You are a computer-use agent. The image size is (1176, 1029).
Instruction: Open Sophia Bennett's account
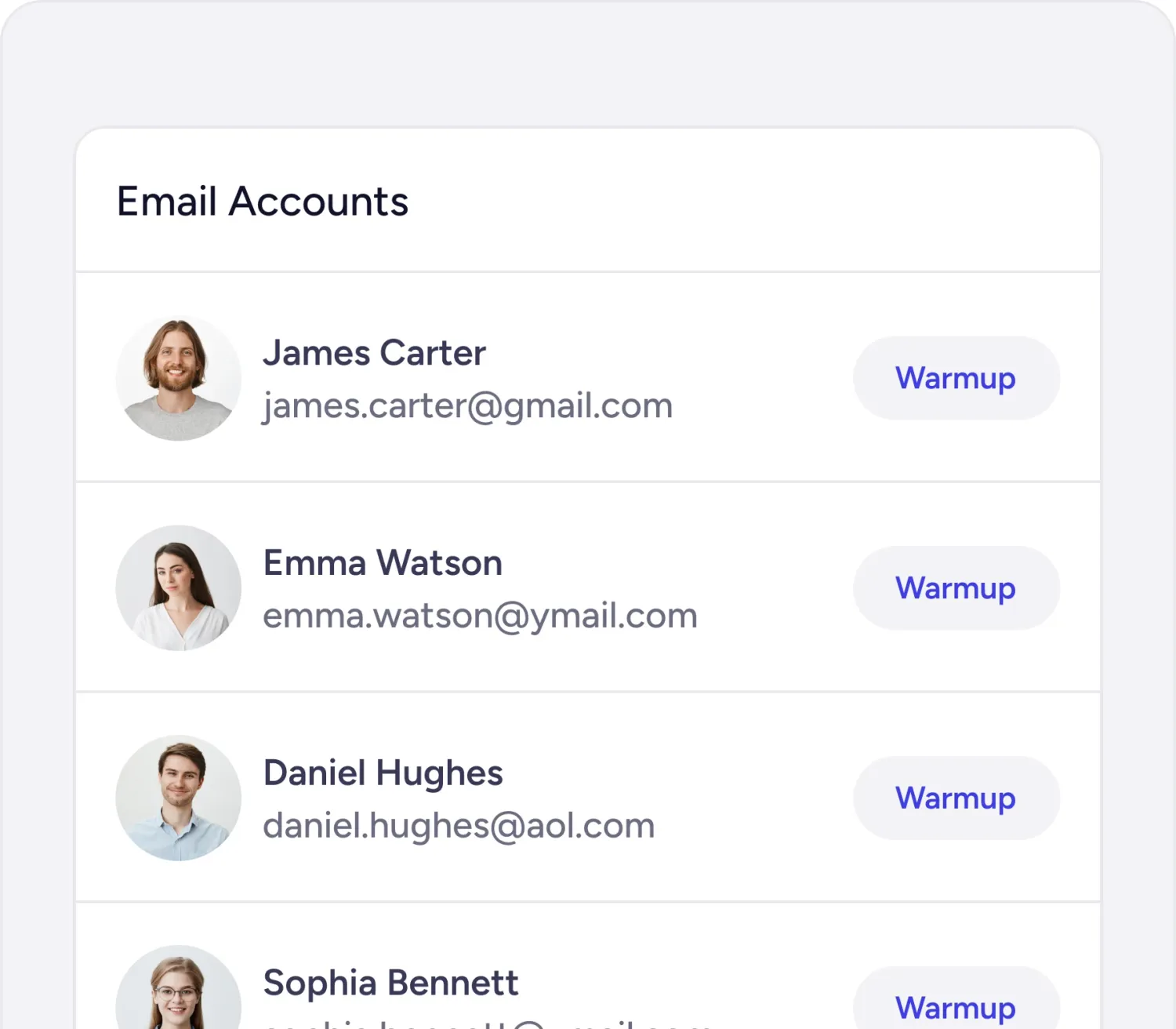tap(390, 984)
